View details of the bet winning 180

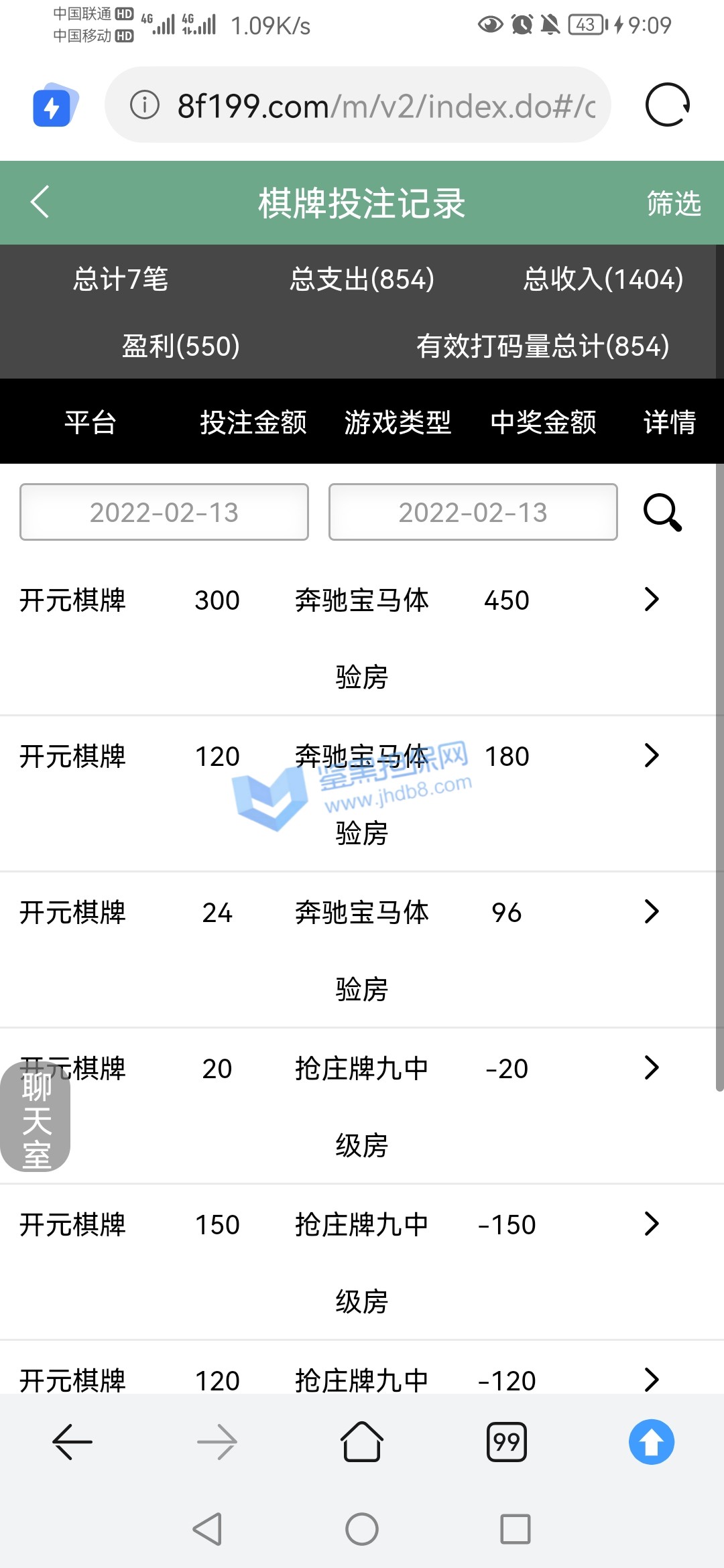pos(651,755)
